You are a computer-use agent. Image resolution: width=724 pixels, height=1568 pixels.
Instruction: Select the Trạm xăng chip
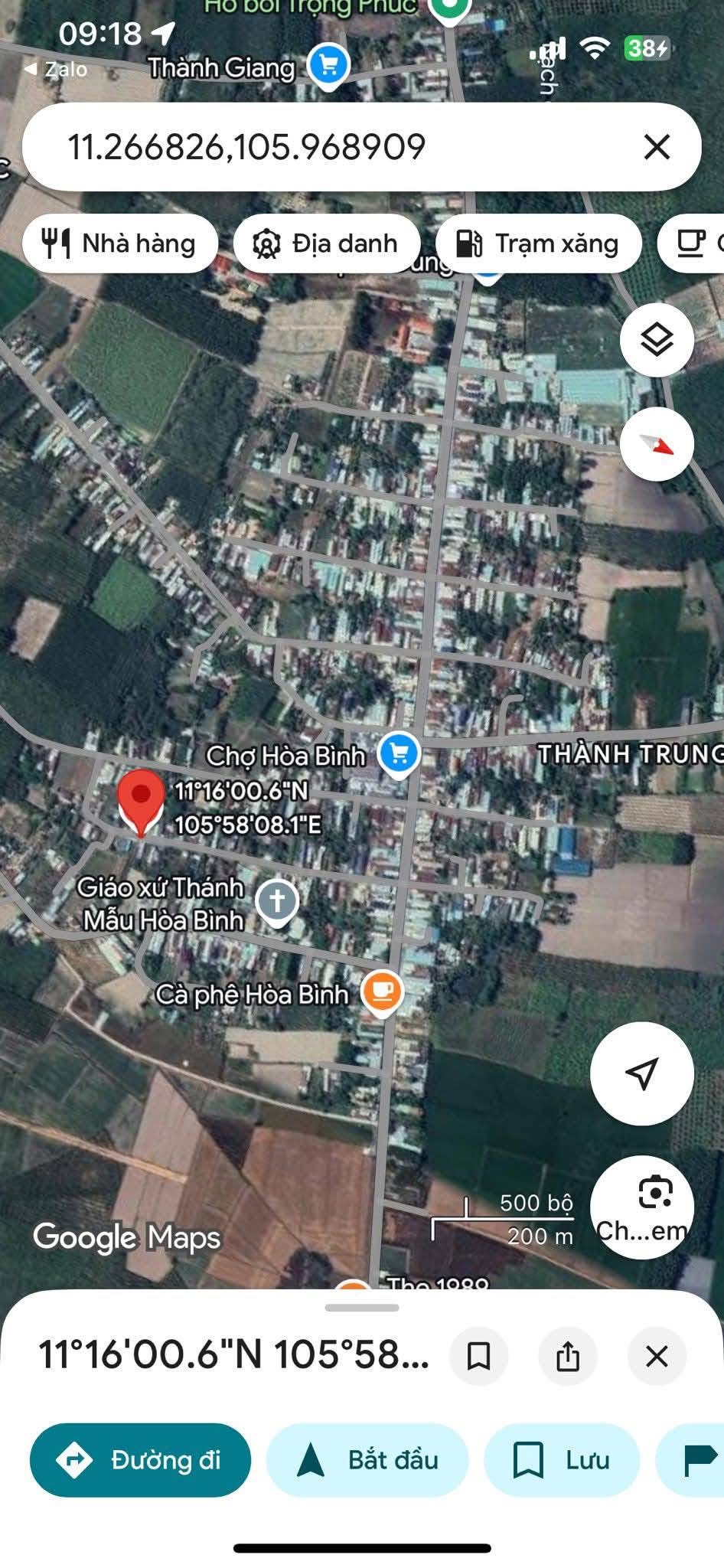click(538, 243)
